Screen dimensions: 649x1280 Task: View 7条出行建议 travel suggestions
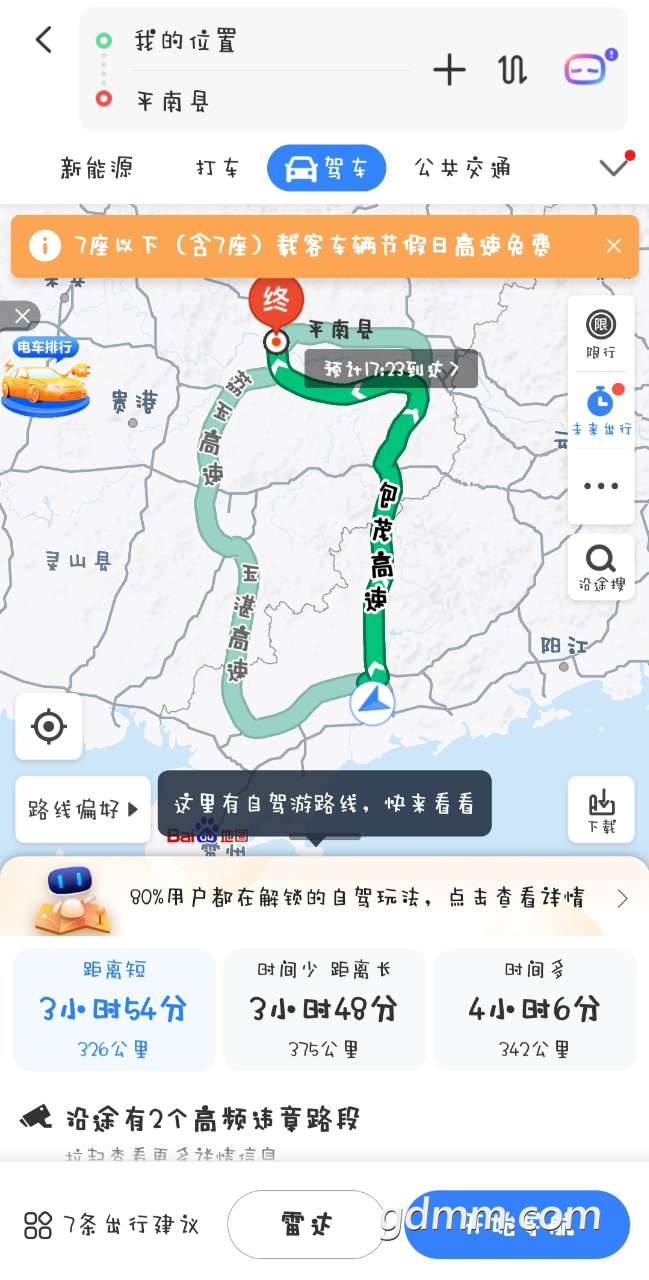(x=112, y=1225)
